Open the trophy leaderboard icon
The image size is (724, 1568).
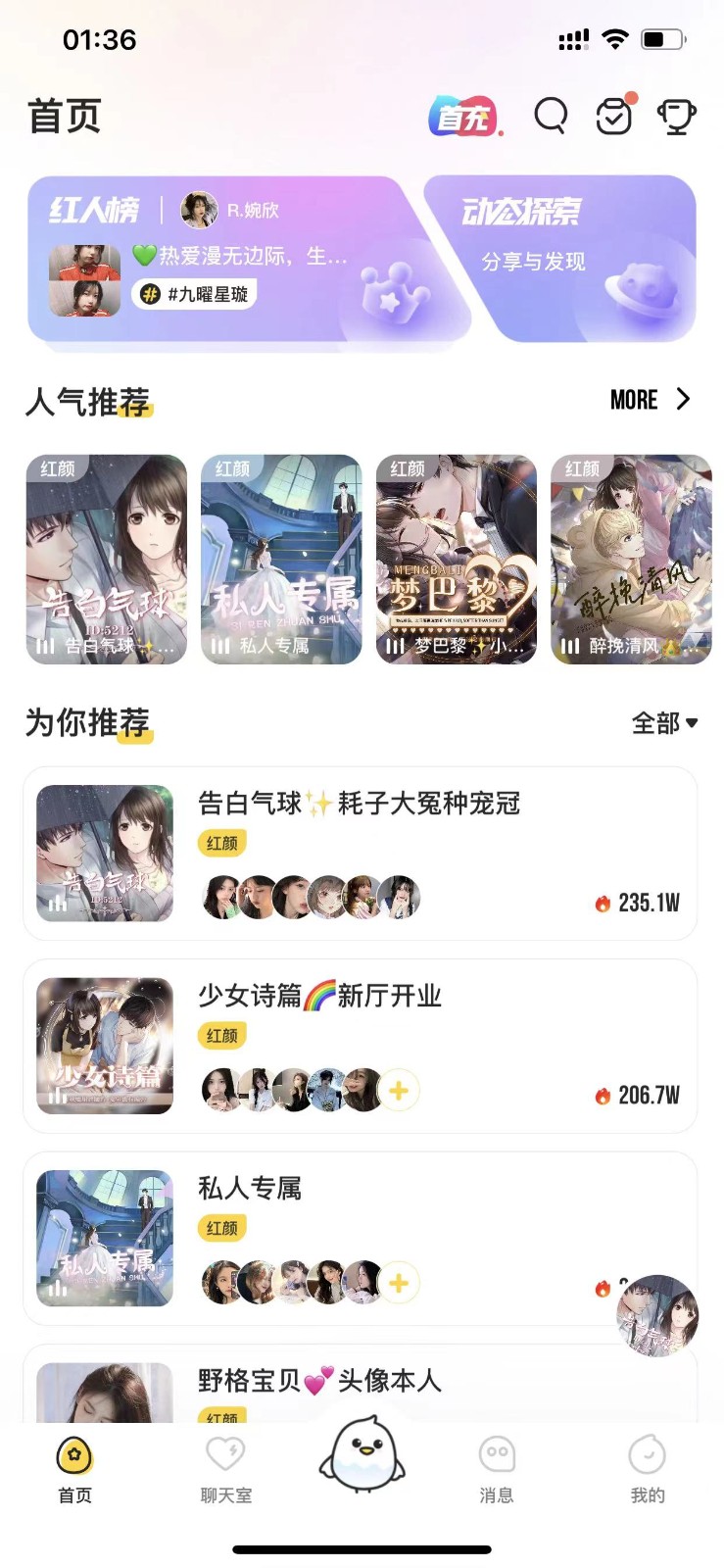pyautogui.click(x=676, y=117)
